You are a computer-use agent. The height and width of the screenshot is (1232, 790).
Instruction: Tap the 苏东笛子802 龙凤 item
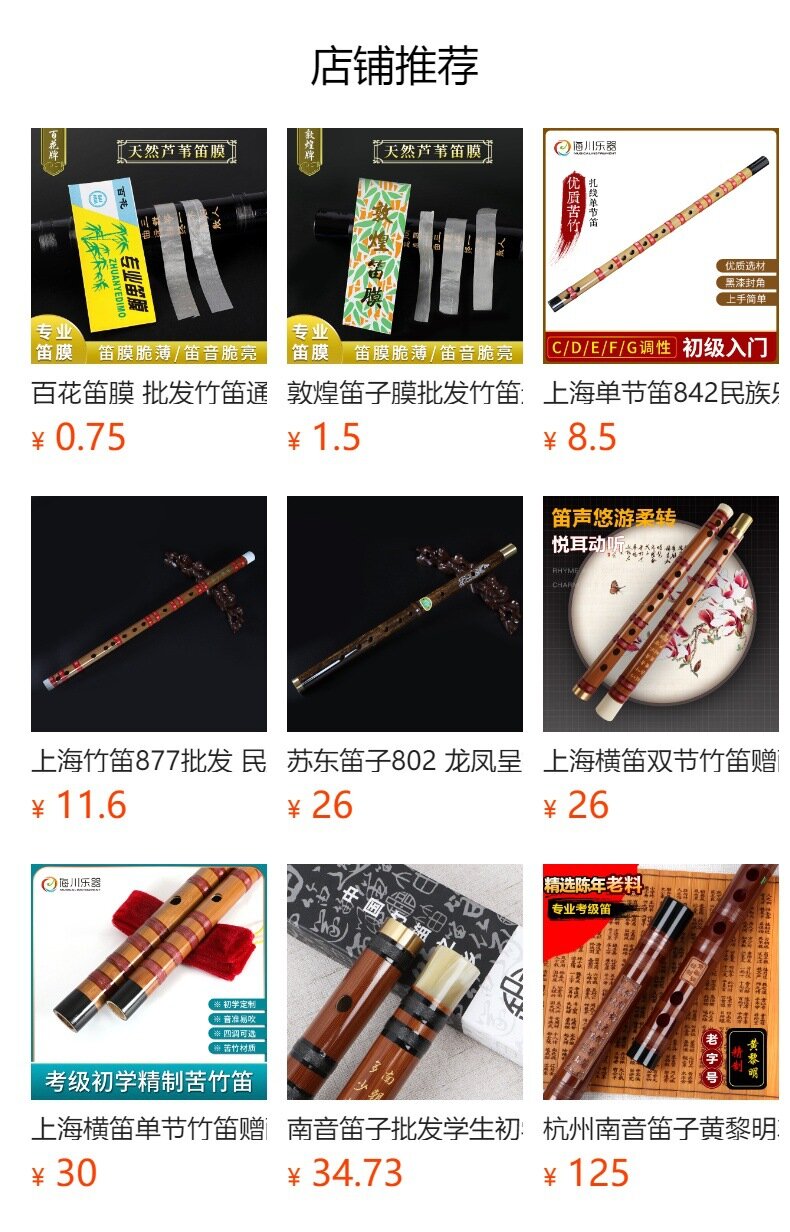pos(405,614)
